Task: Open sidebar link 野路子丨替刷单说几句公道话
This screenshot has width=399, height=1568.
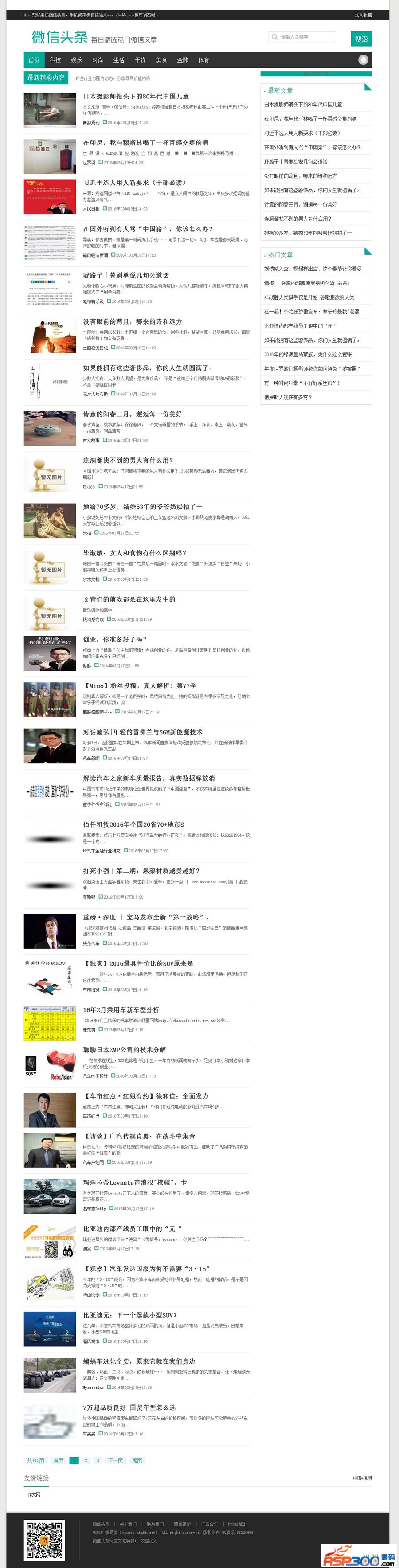Action: pyautogui.click(x=295, y=161)
